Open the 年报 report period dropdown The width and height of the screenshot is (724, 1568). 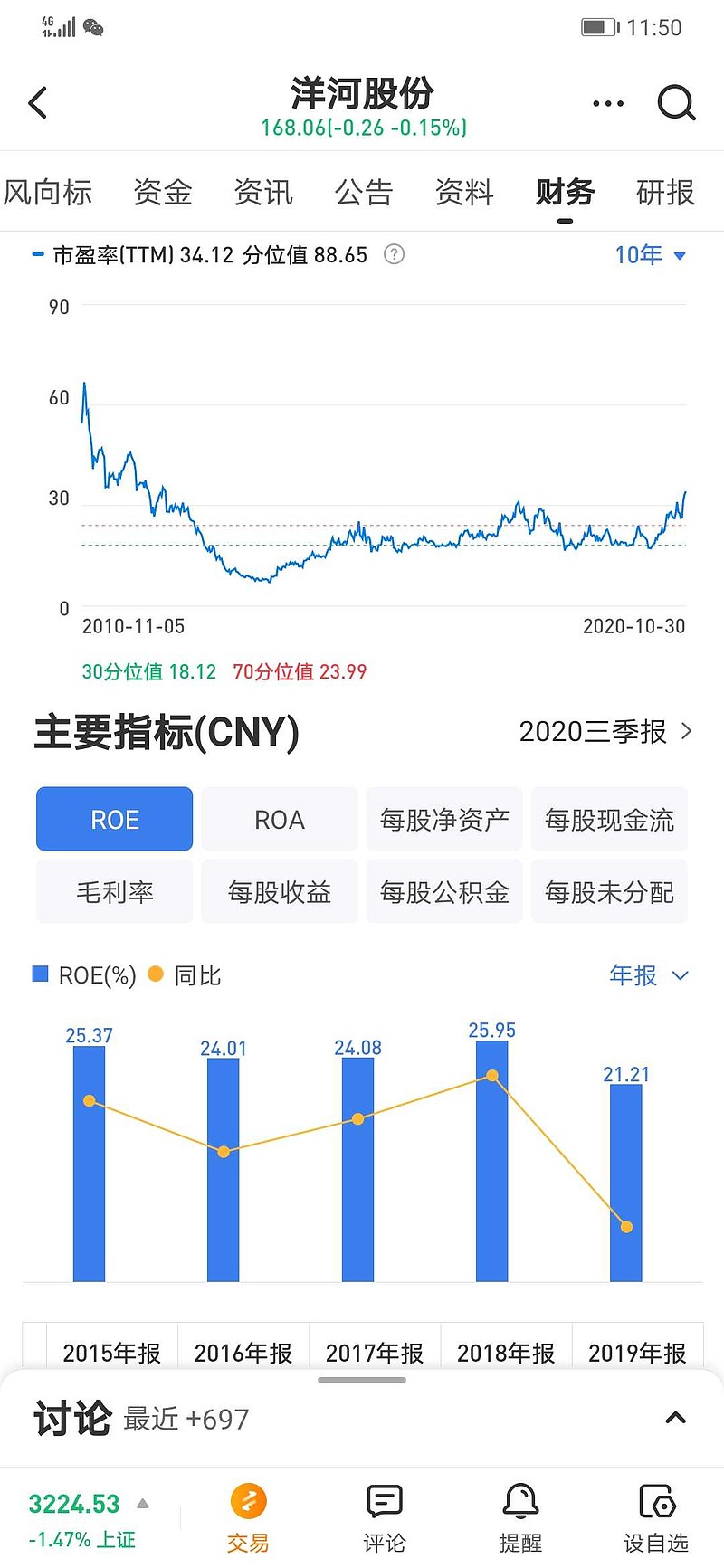tap(648, 975)
